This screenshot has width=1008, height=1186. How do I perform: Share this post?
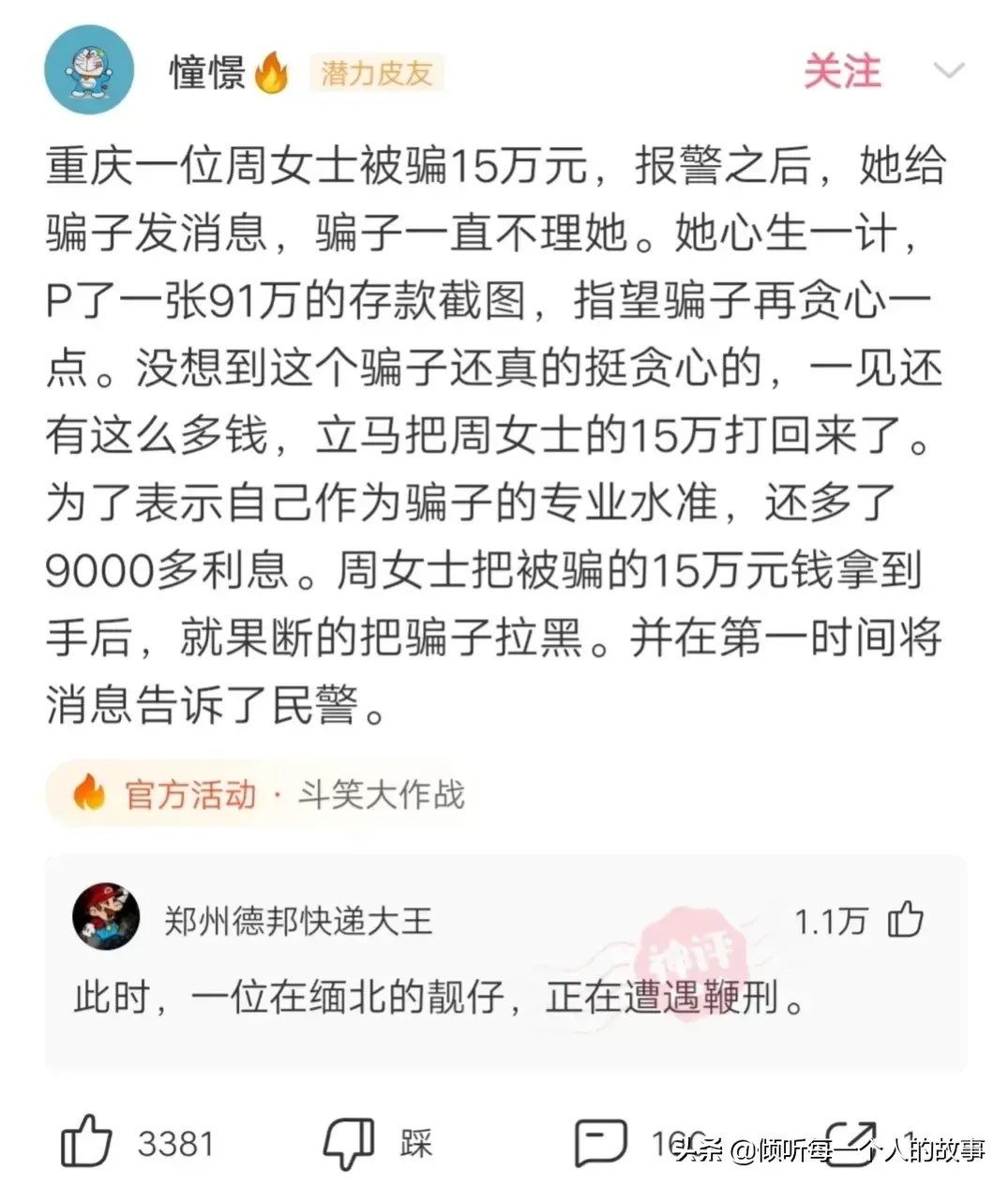849,1143
